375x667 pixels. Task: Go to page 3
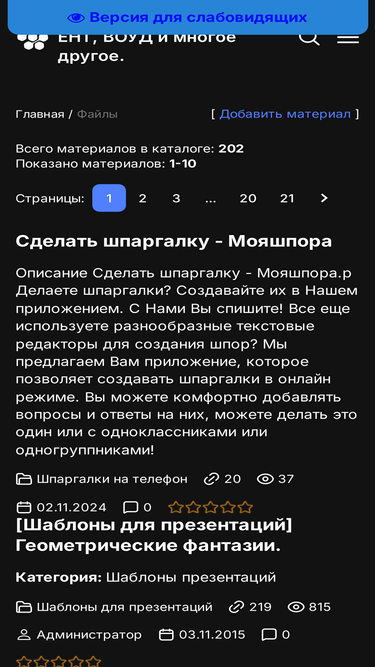click(176, 198)
